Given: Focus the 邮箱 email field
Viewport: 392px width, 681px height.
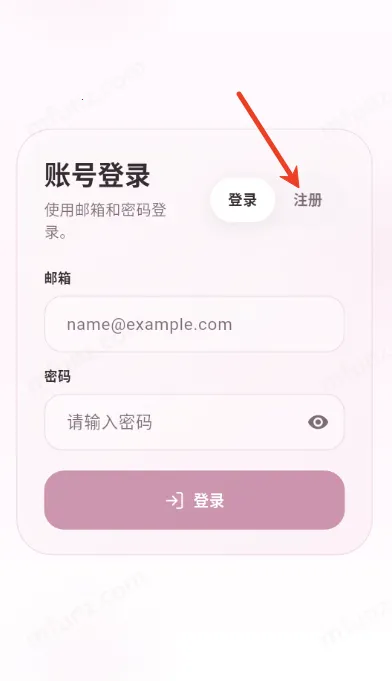Looking at the screenshot, I should tap(194, 324).
